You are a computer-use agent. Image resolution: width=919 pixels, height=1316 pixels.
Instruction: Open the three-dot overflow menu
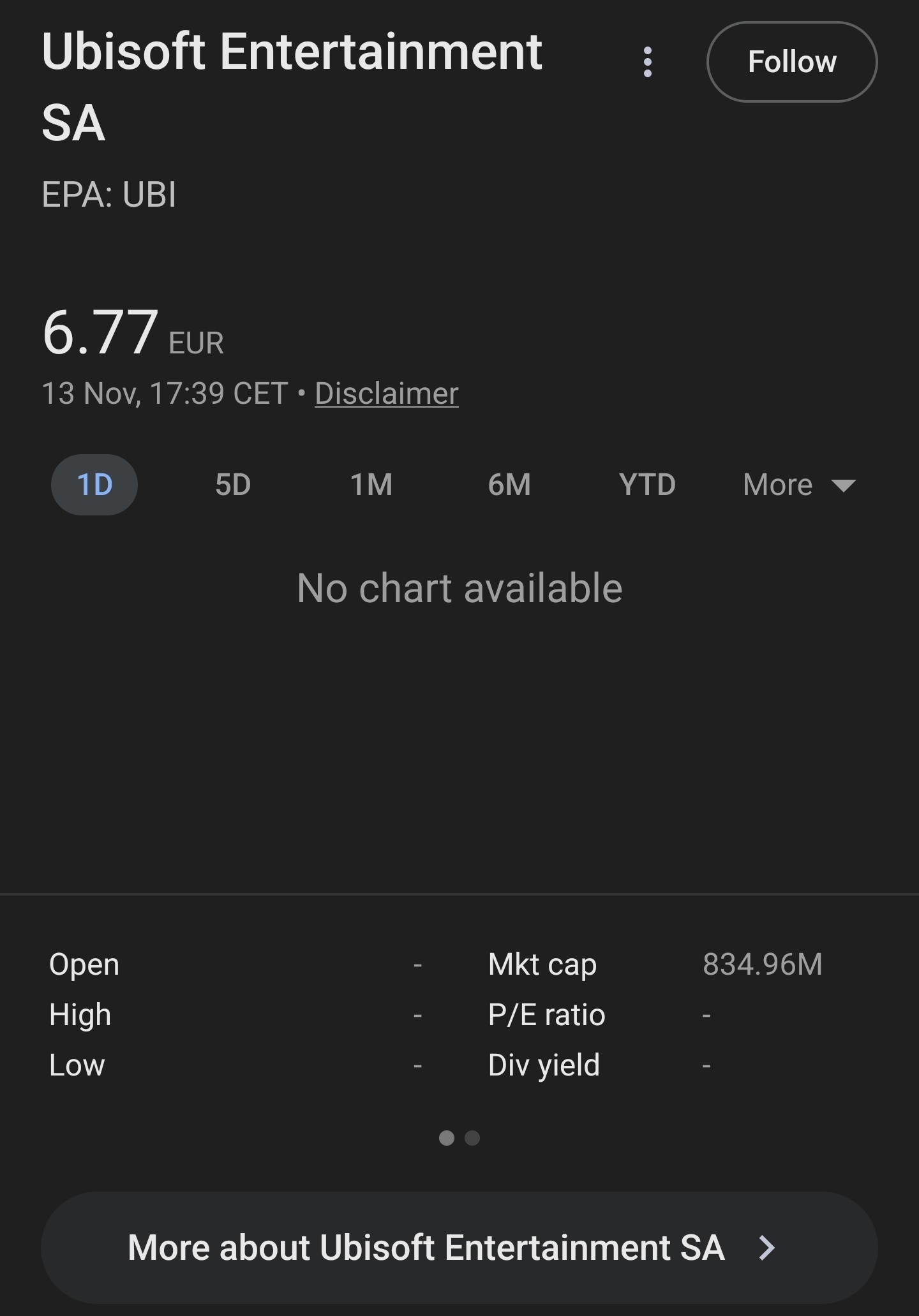pyautogui.click(x=648, y=62)
